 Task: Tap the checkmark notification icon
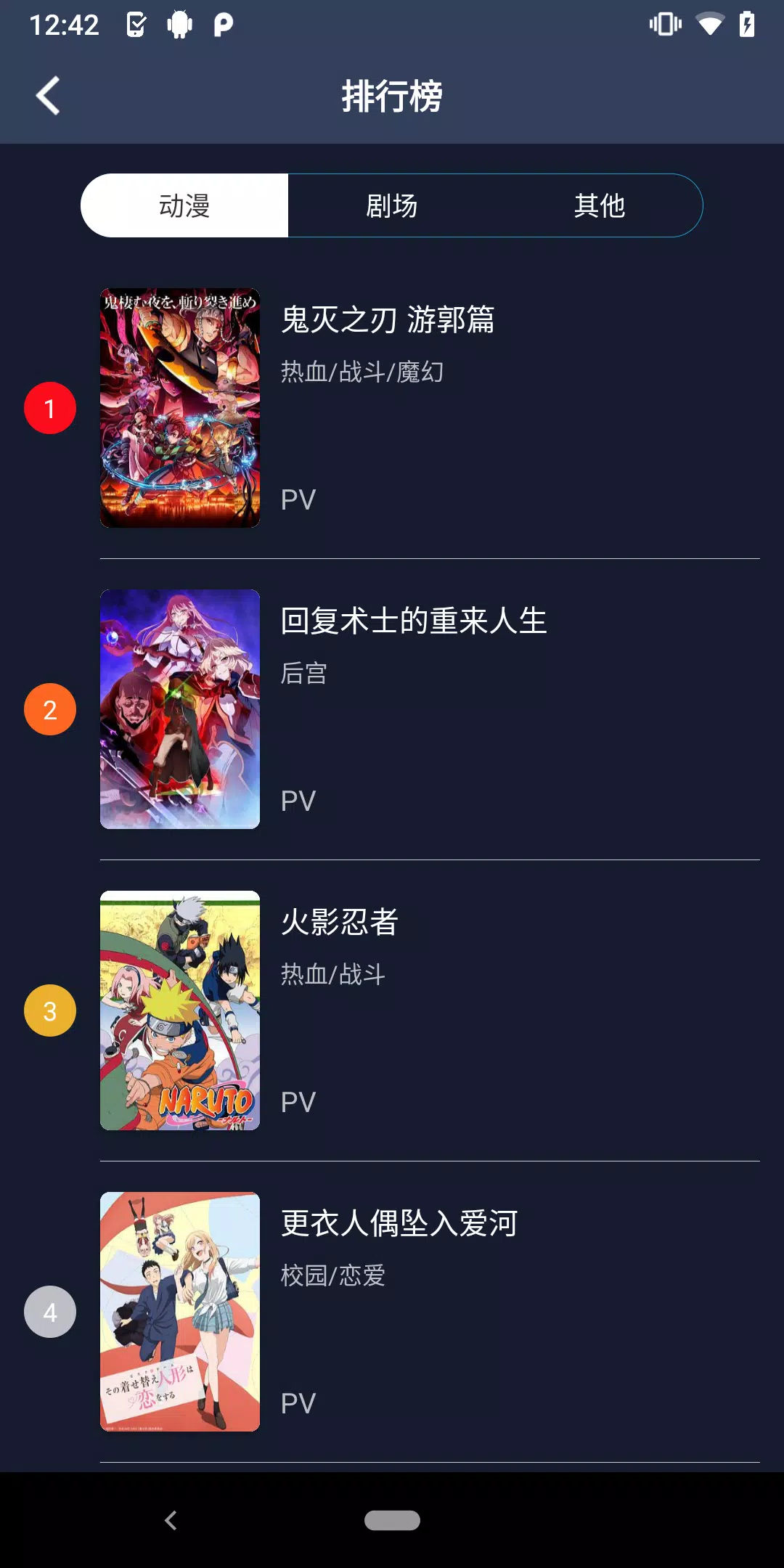click(x=136, y=24)
